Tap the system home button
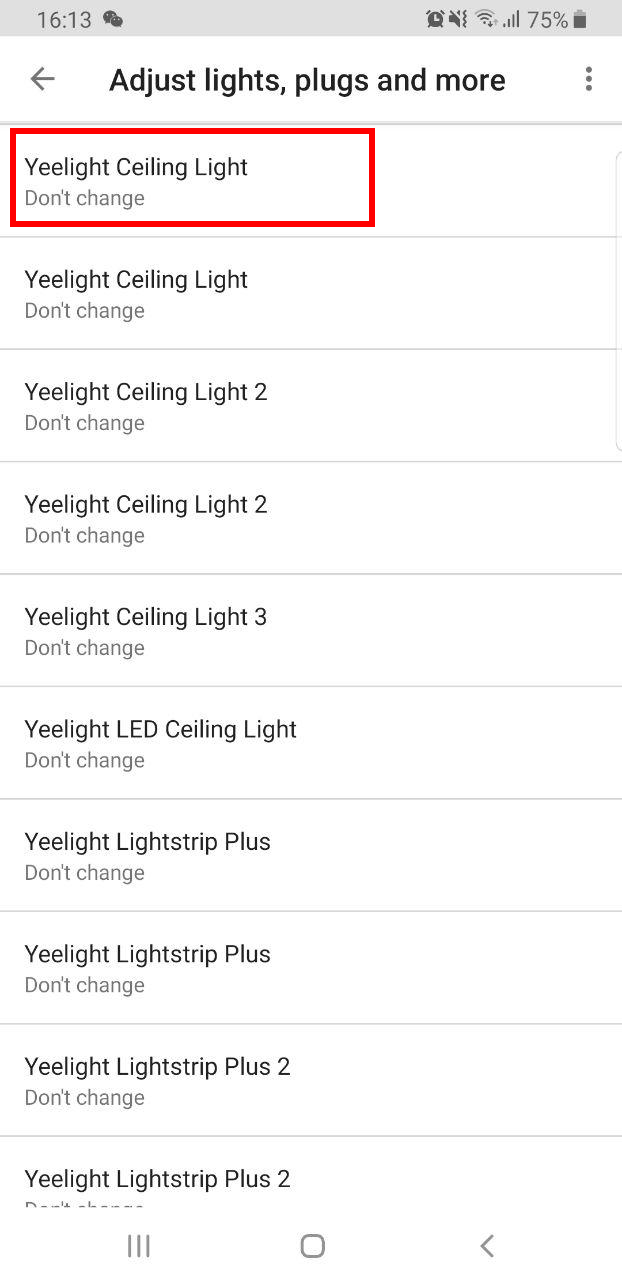Viewport: 622px width, 1280px height. pyautogui.click(x=312, y=1245)
